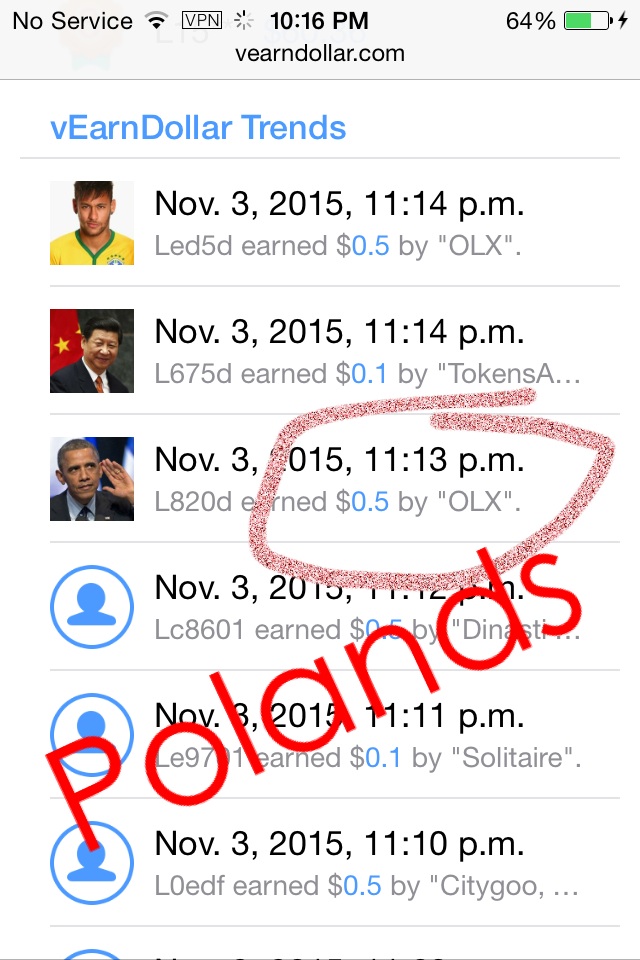This screenshot has width=640, height=960.
Task: Open the L820d trend entry
Action: point(338,479)
